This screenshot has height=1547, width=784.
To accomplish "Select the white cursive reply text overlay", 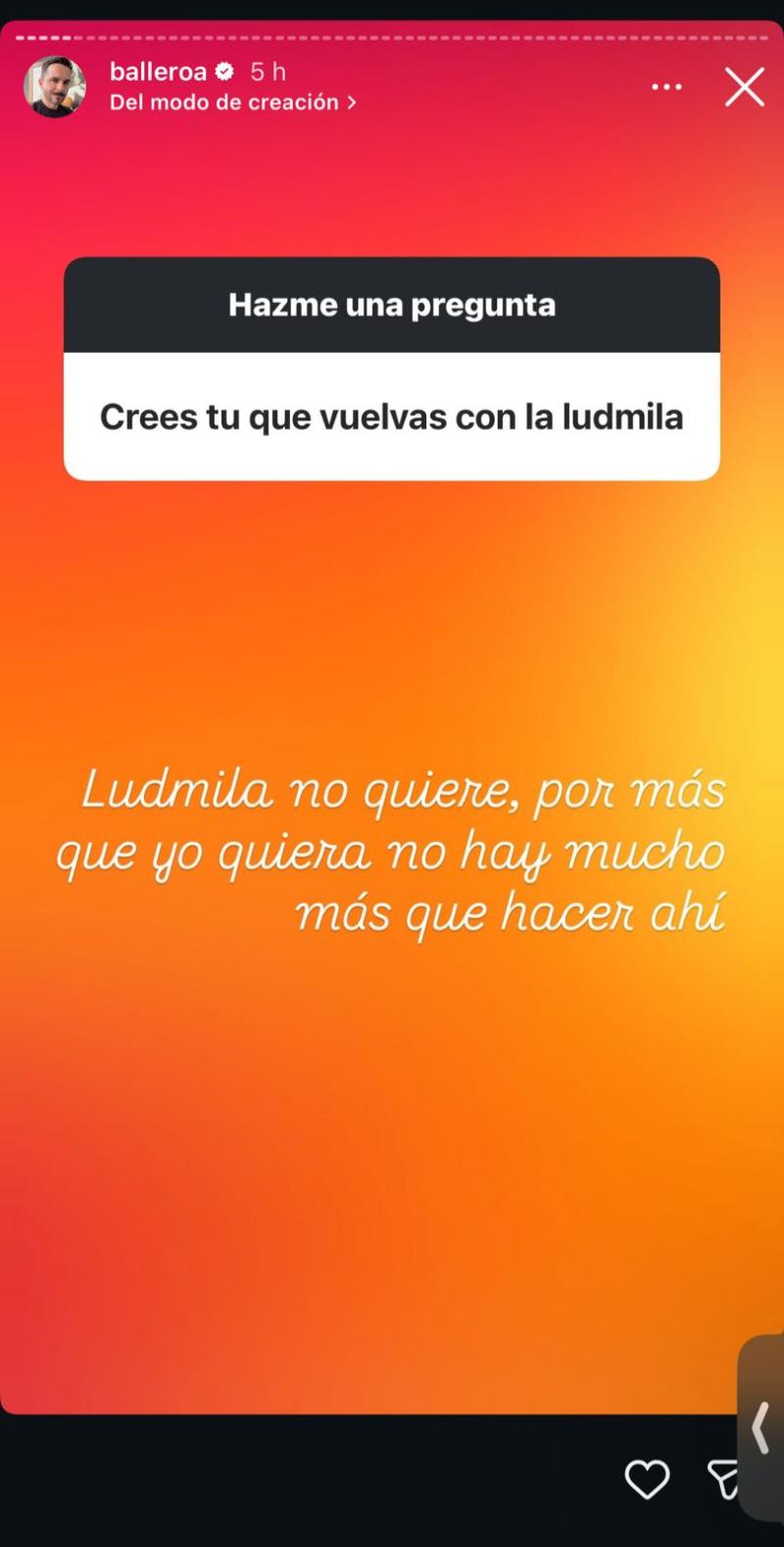I will coord(391,851).
